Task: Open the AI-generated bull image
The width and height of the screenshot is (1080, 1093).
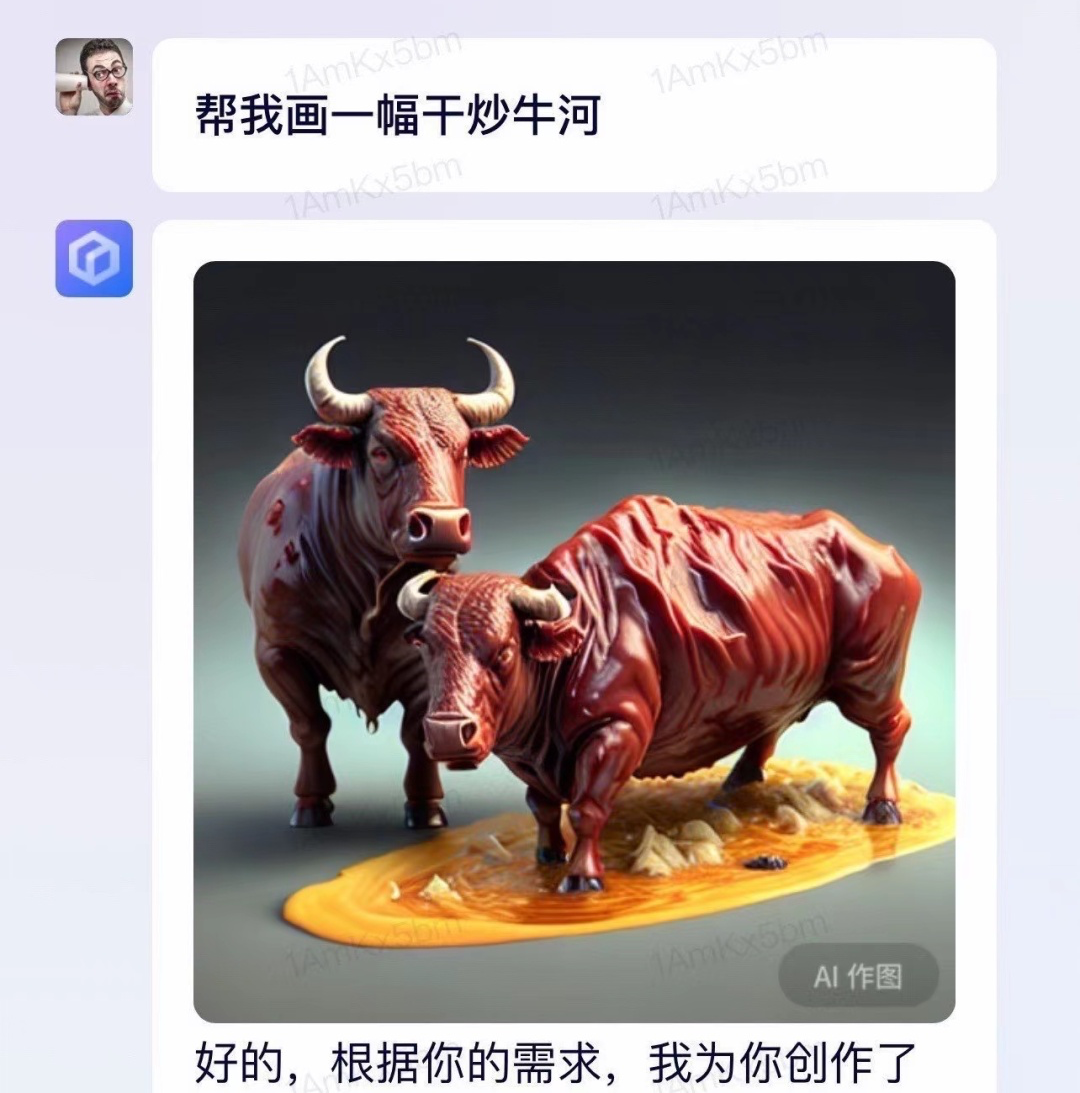Action: coord(574,640)
